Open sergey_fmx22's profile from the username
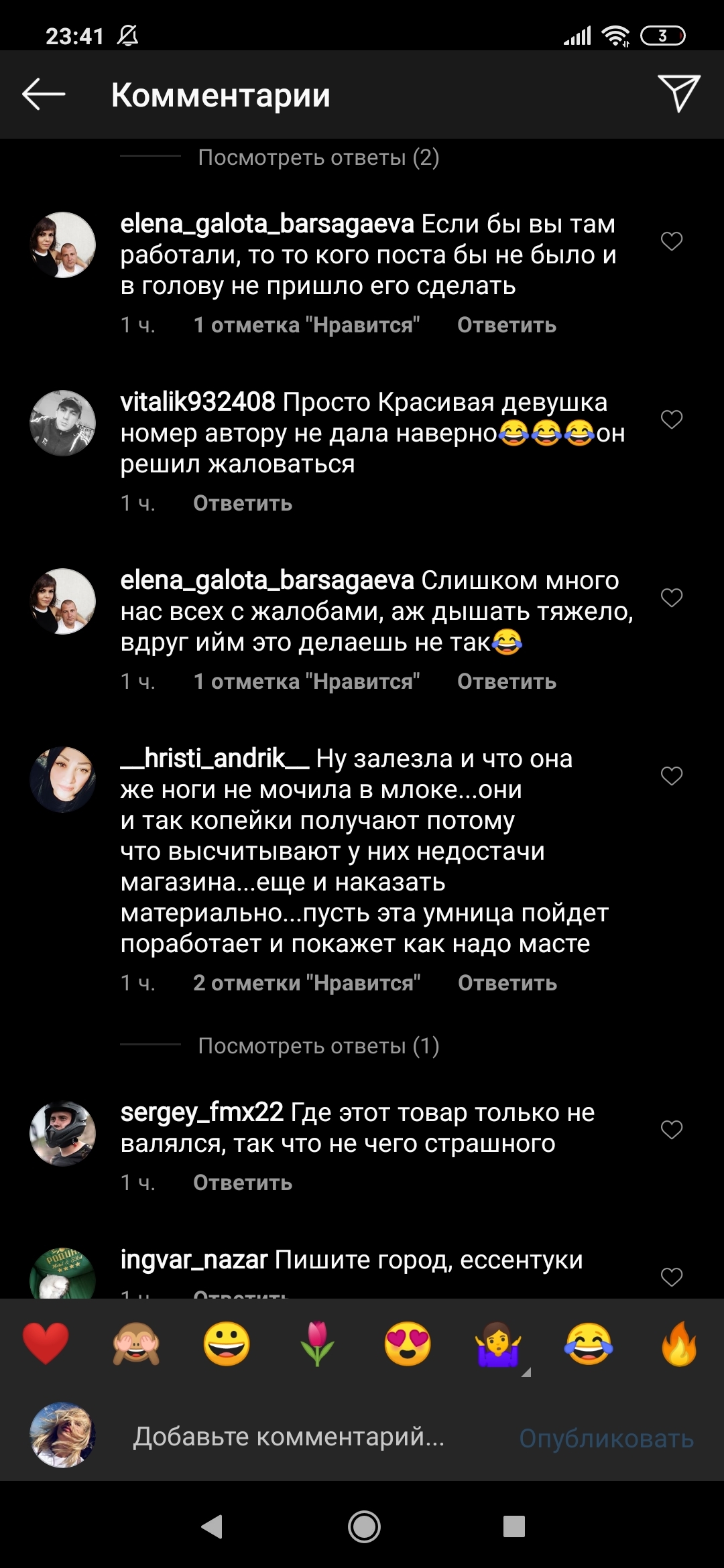The width and height of the screenshot is (724, 1568). tap(202, 1112)
